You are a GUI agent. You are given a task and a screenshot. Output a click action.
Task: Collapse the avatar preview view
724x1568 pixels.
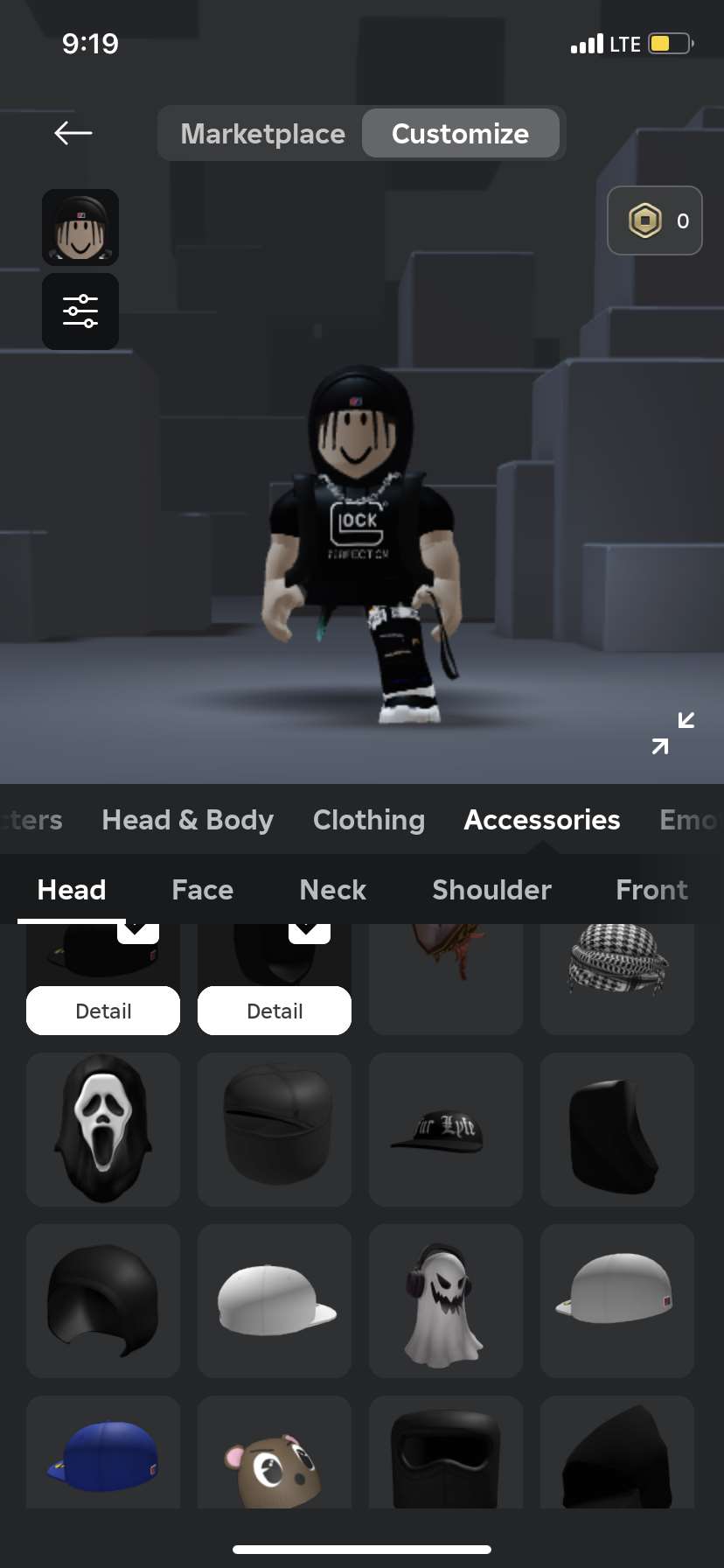673,733
